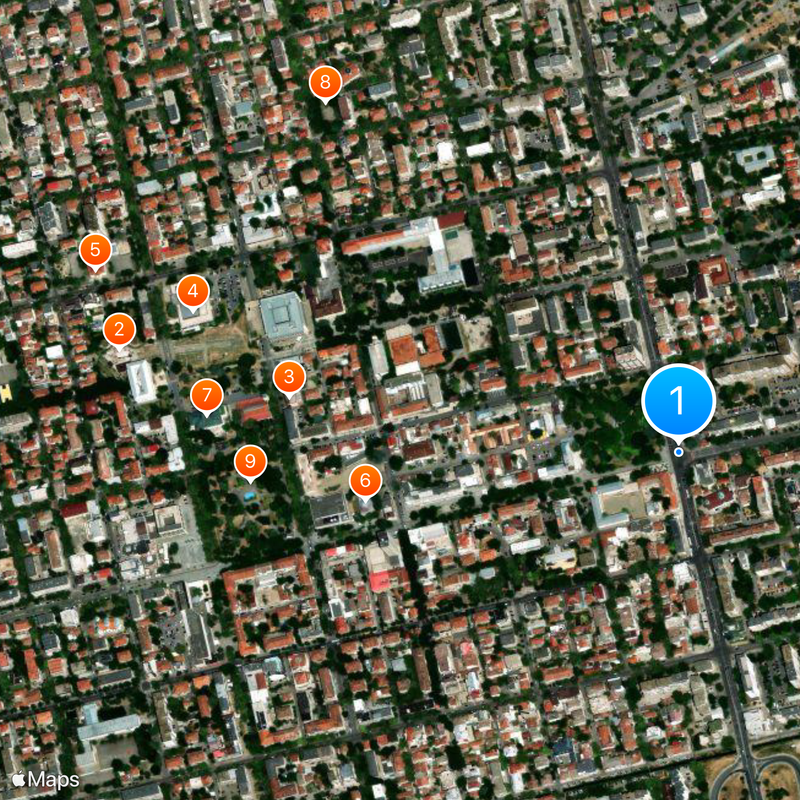
Task: Open the pin labeled 6
Action: (365, 481)
